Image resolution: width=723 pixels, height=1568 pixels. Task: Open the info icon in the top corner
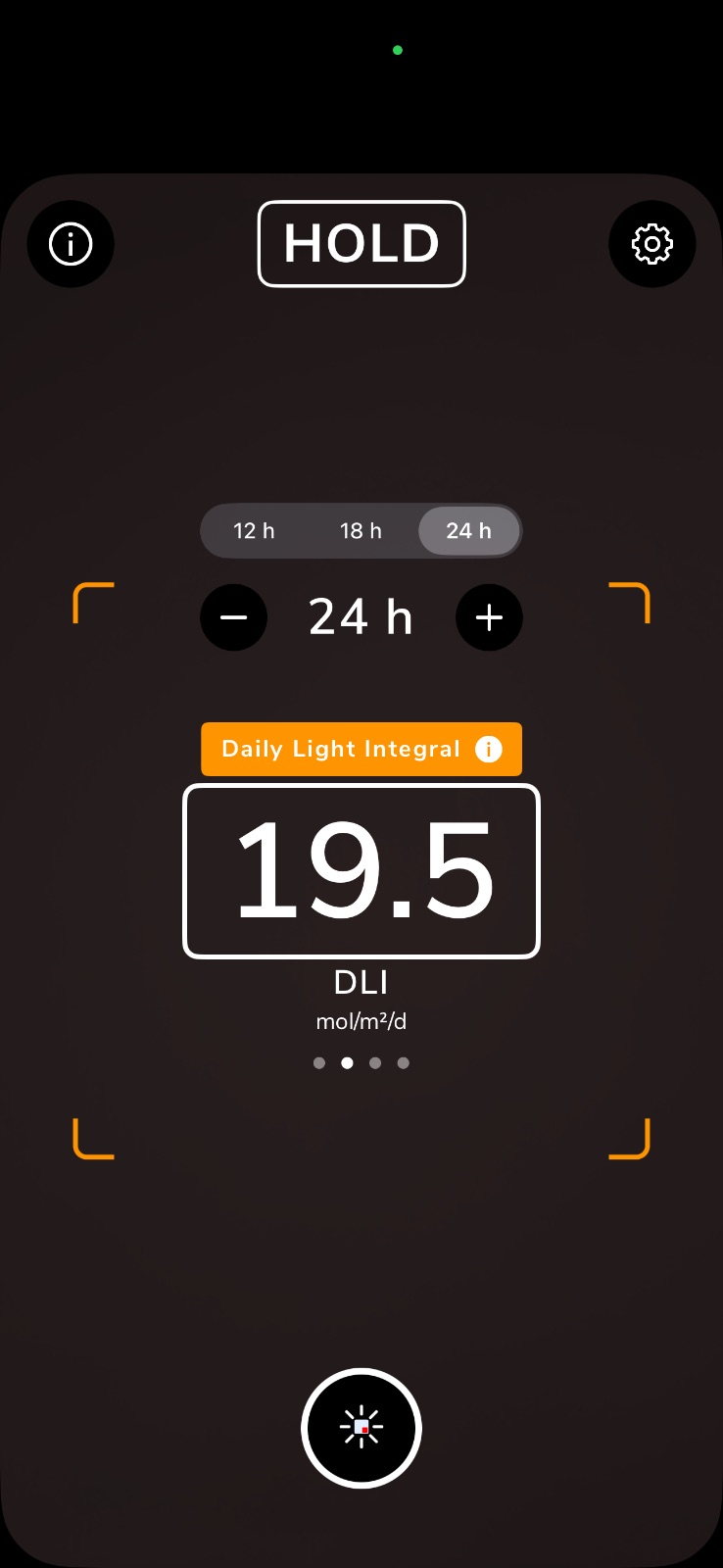tap(71, 244)
